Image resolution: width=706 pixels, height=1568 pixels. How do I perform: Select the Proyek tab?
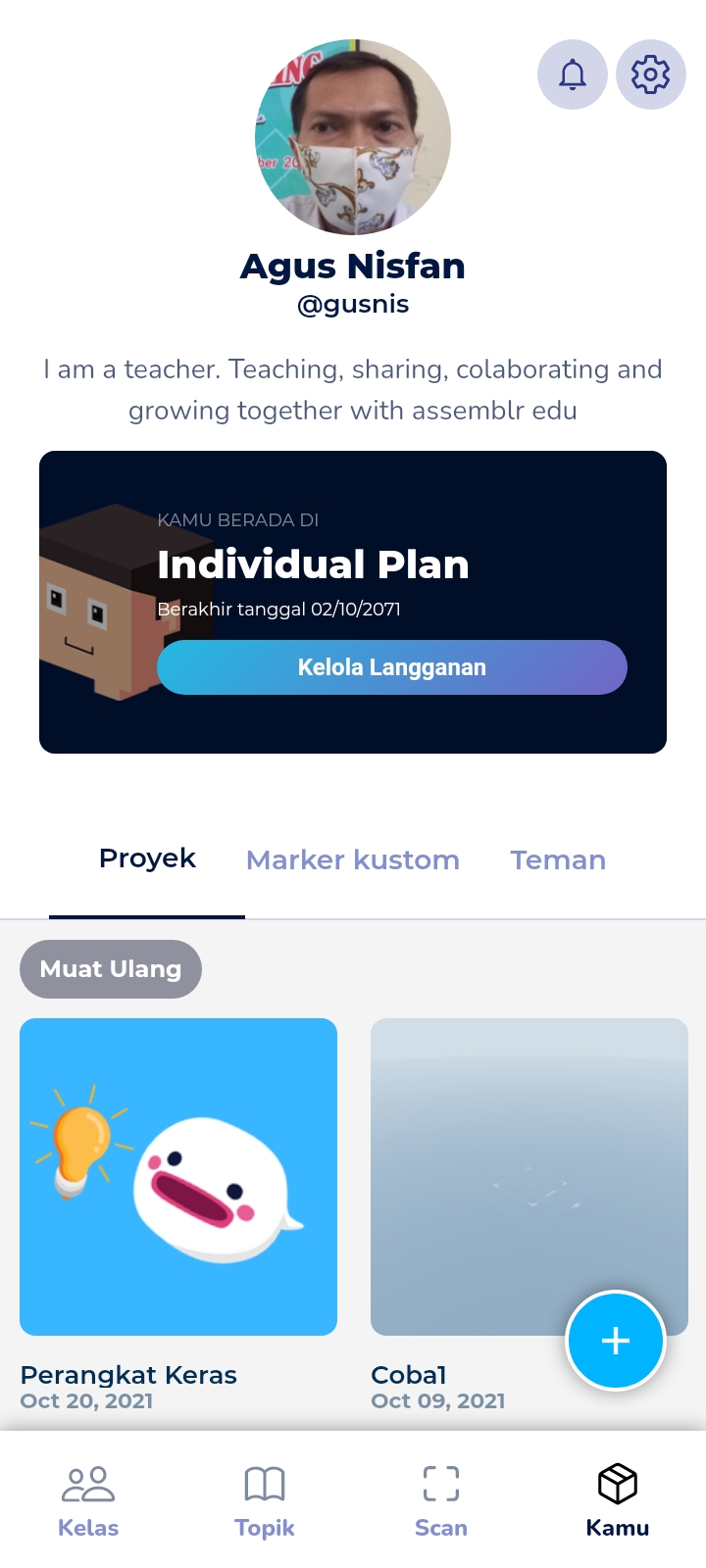[x=147, y=859]
